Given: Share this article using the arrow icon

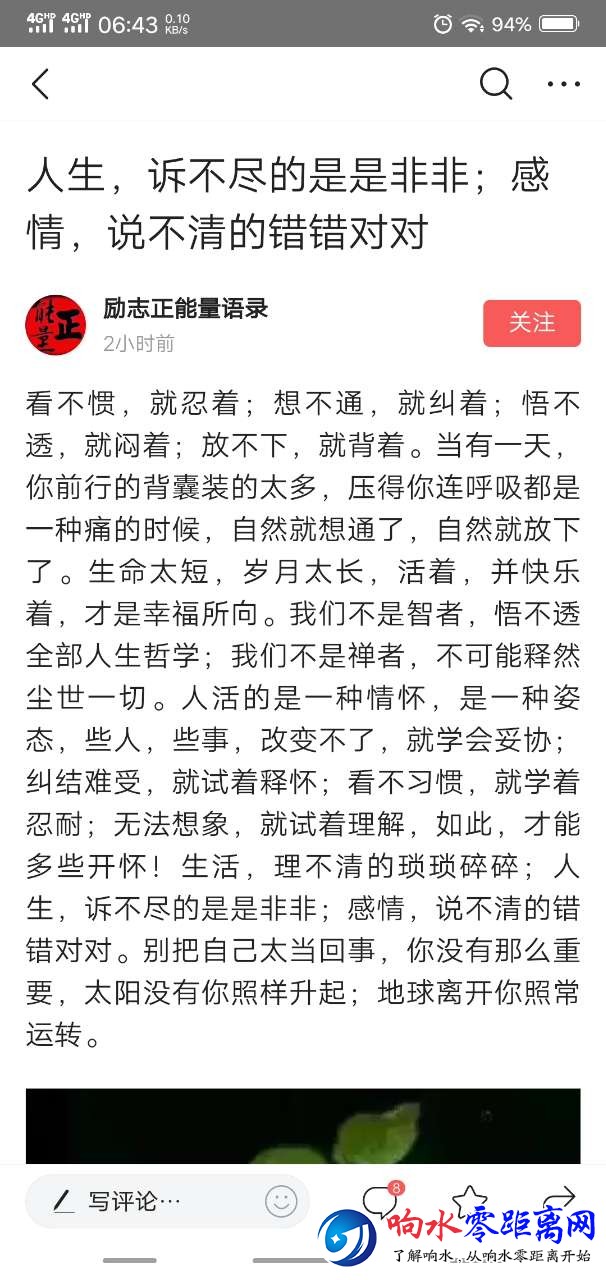Looking at the screenshot, I should click(561, 1197).
